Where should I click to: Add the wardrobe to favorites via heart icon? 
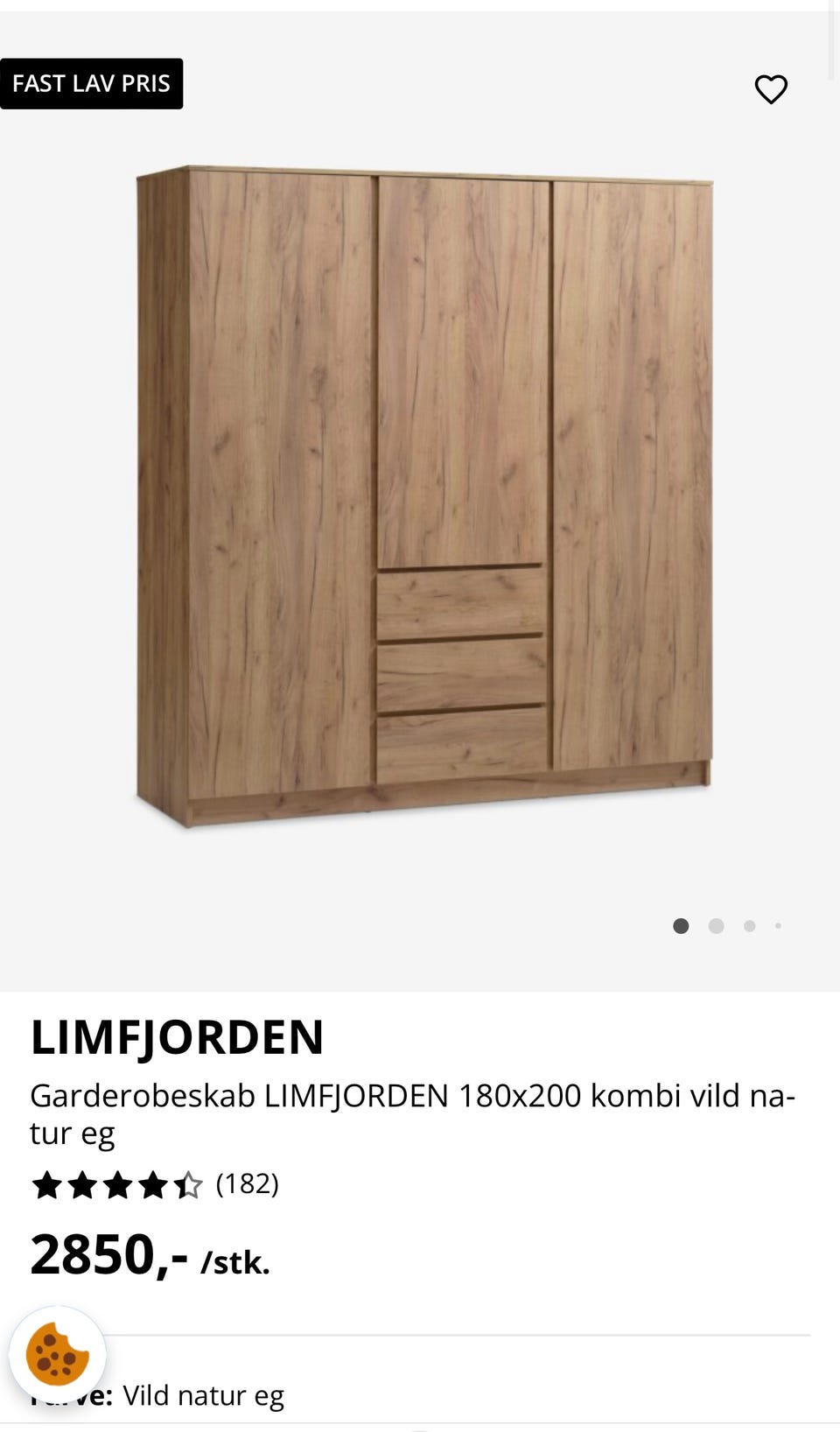pos(771,88)
